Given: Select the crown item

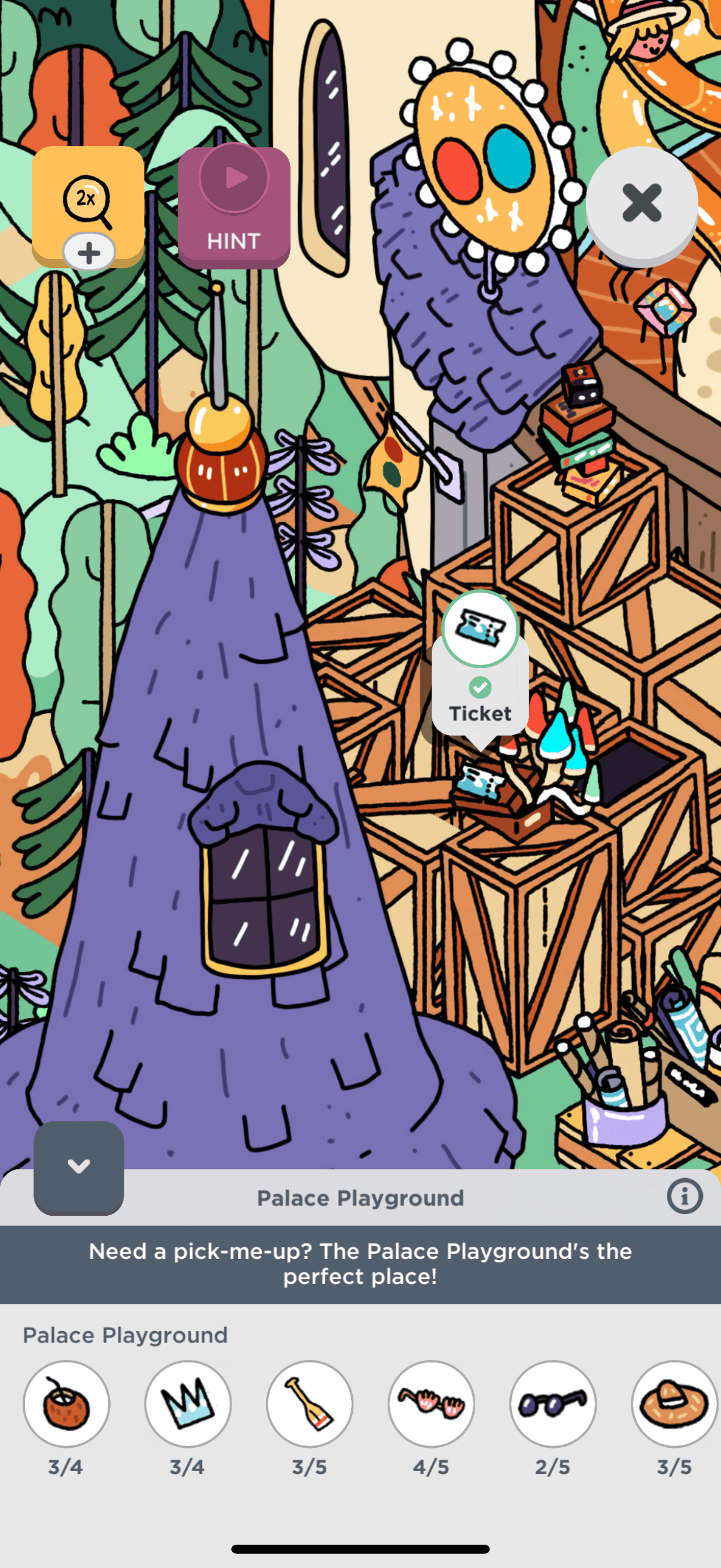Looking at the screenshot, I should (188, 1403).
